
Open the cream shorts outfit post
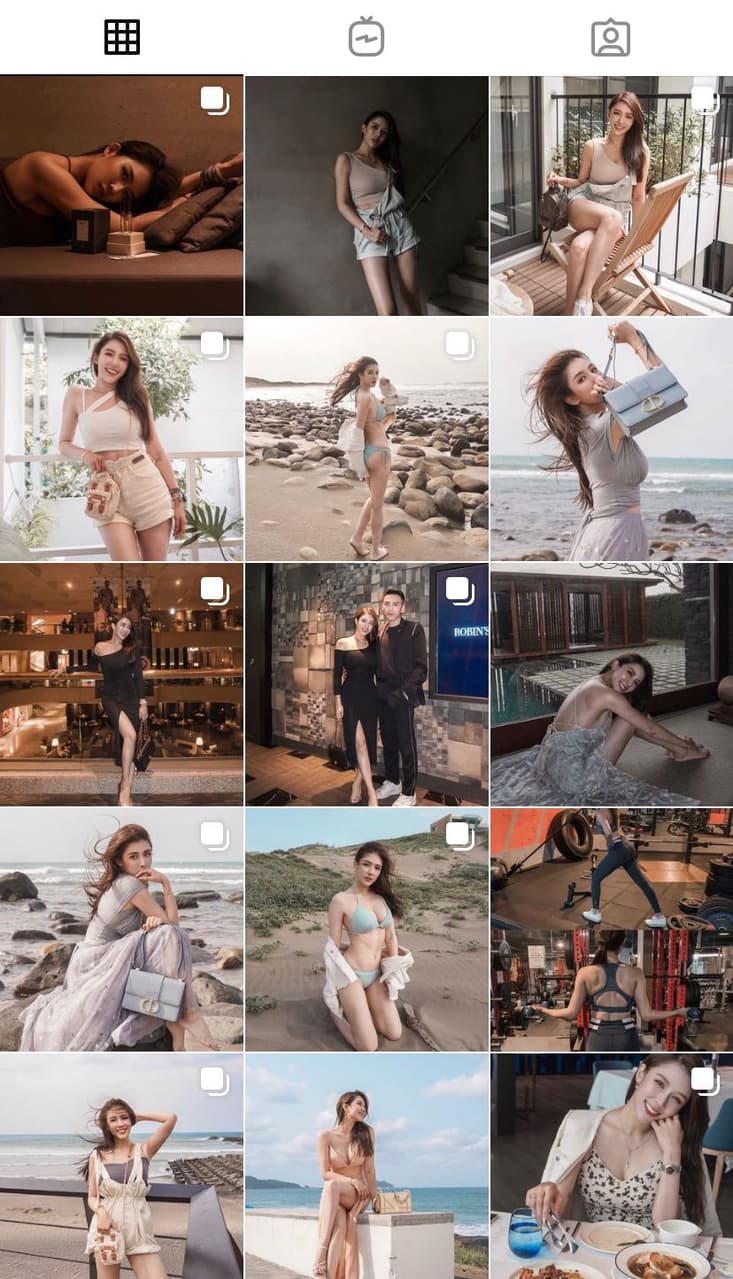(x=121, y=439)
